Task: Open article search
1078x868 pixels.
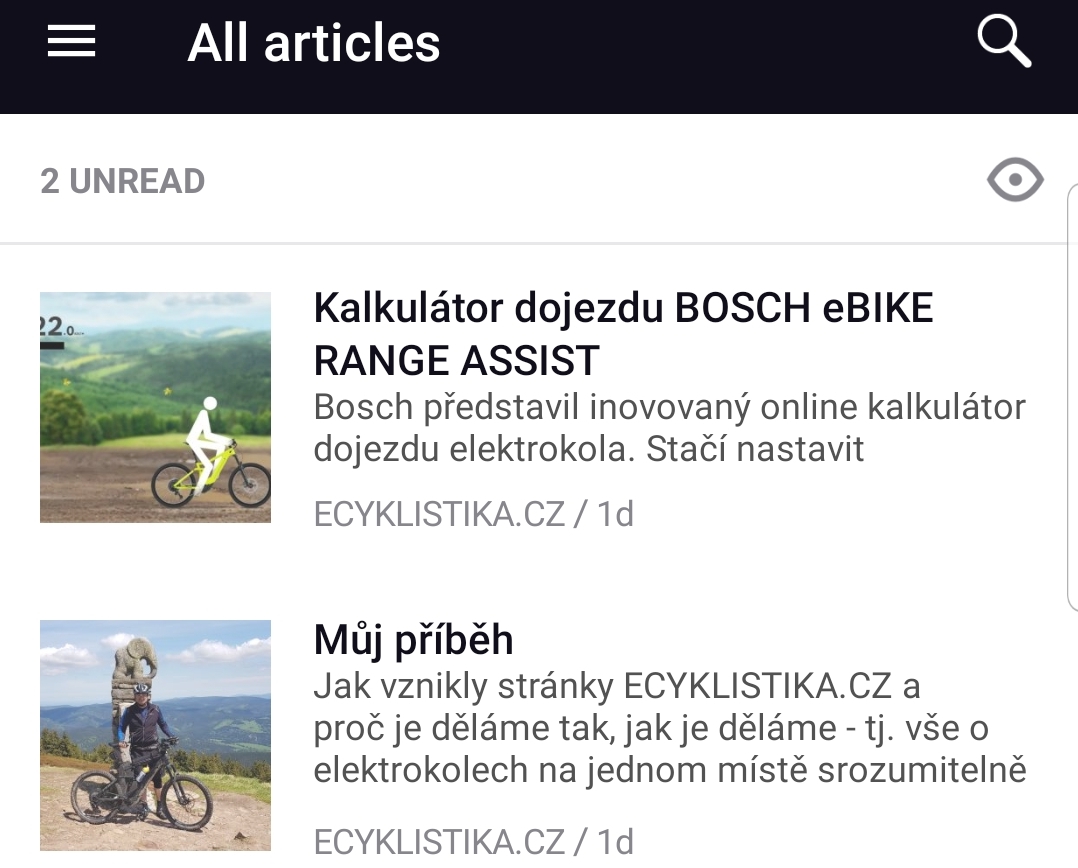Action: [x=1003, y=43]
